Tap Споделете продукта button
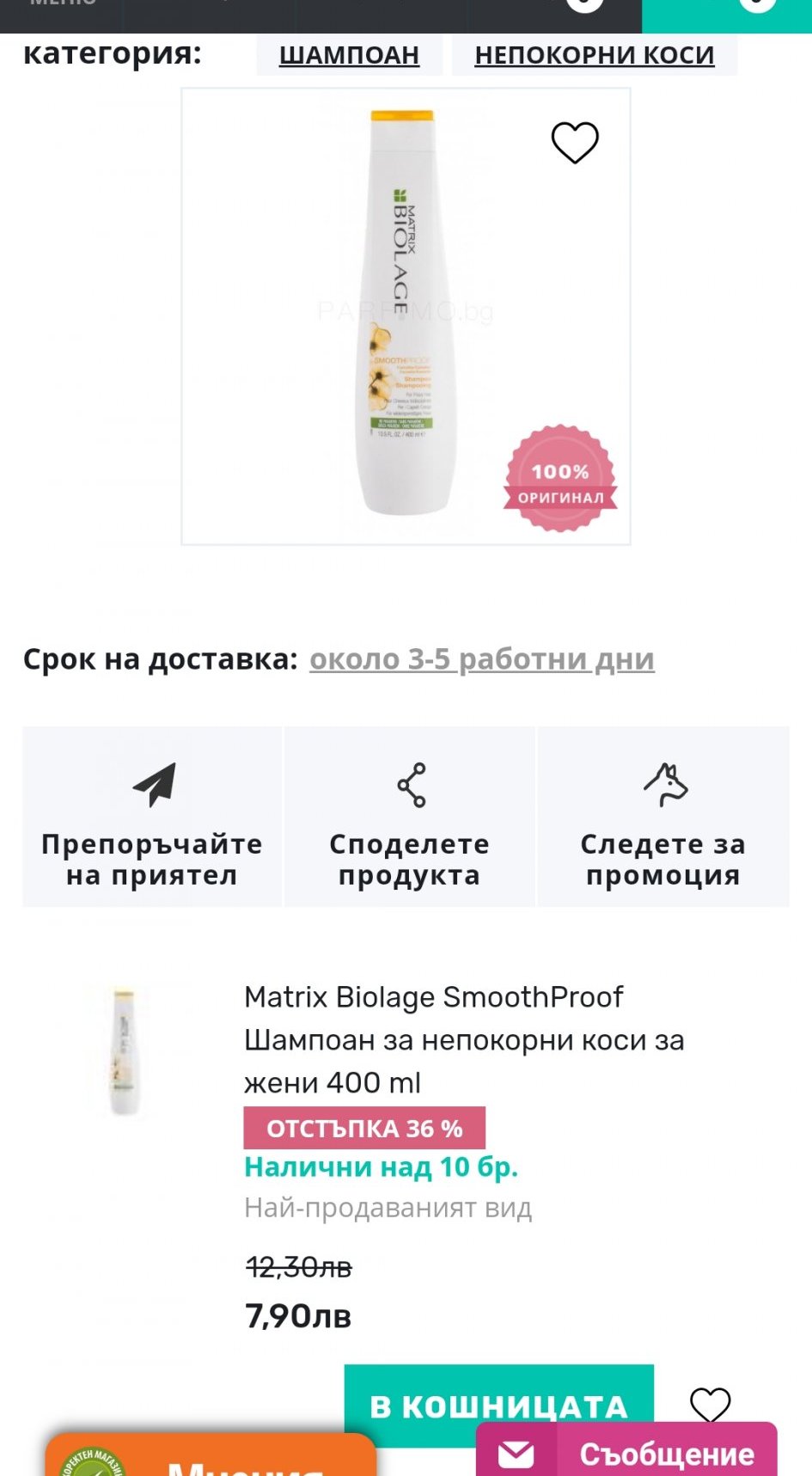Image resolution: width=812 pixels, height=1476 pixels. click(409, 817)
